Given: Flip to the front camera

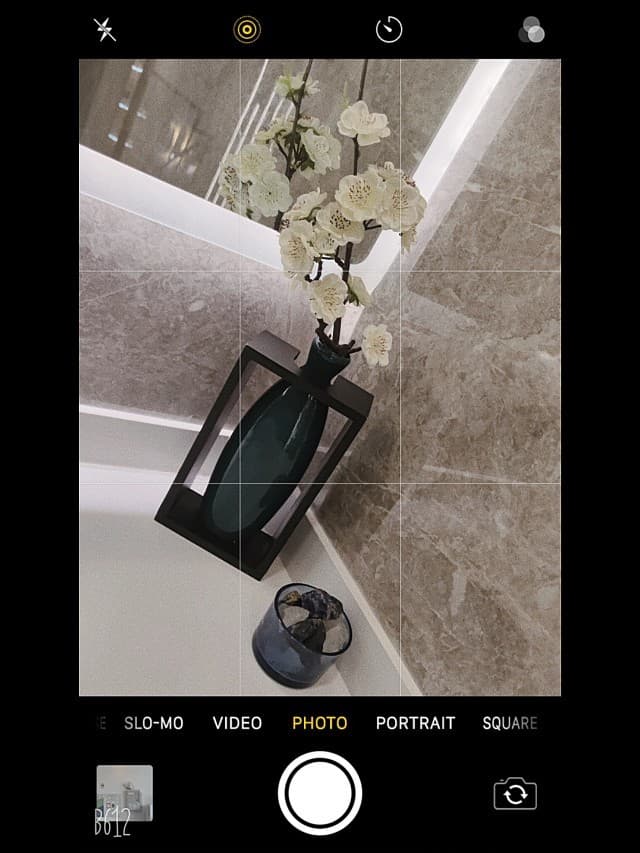Looking at the screenshot, I should point(515,794).
